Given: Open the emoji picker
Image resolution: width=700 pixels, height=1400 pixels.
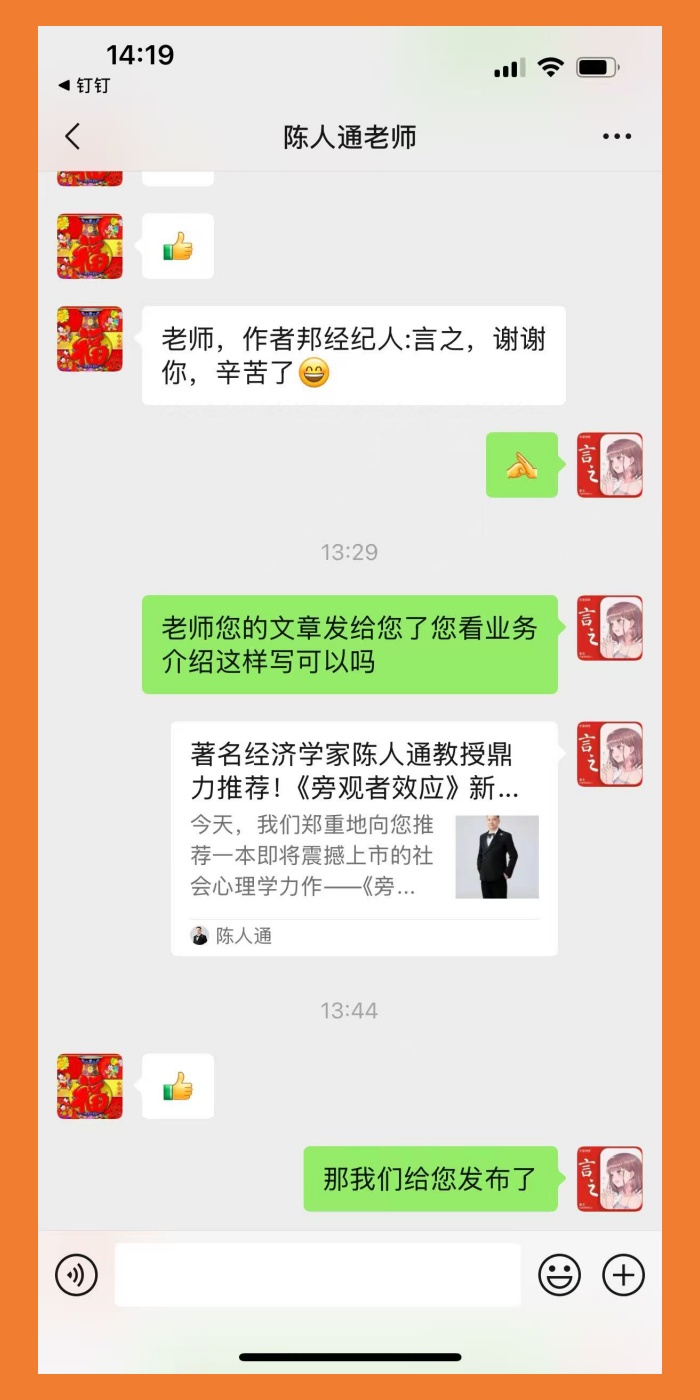Looking at the screenshot, I should click(x=560, y=1275).
